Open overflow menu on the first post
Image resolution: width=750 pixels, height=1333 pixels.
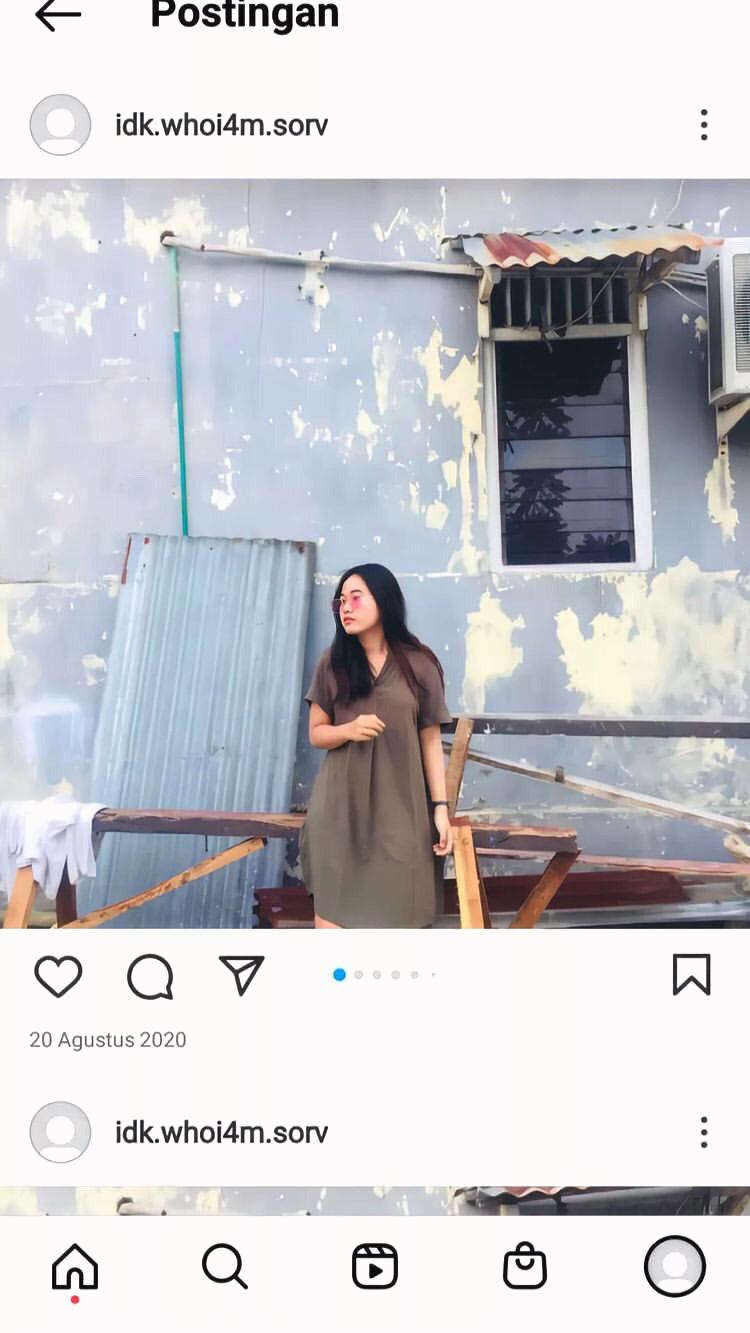point(704,125)
